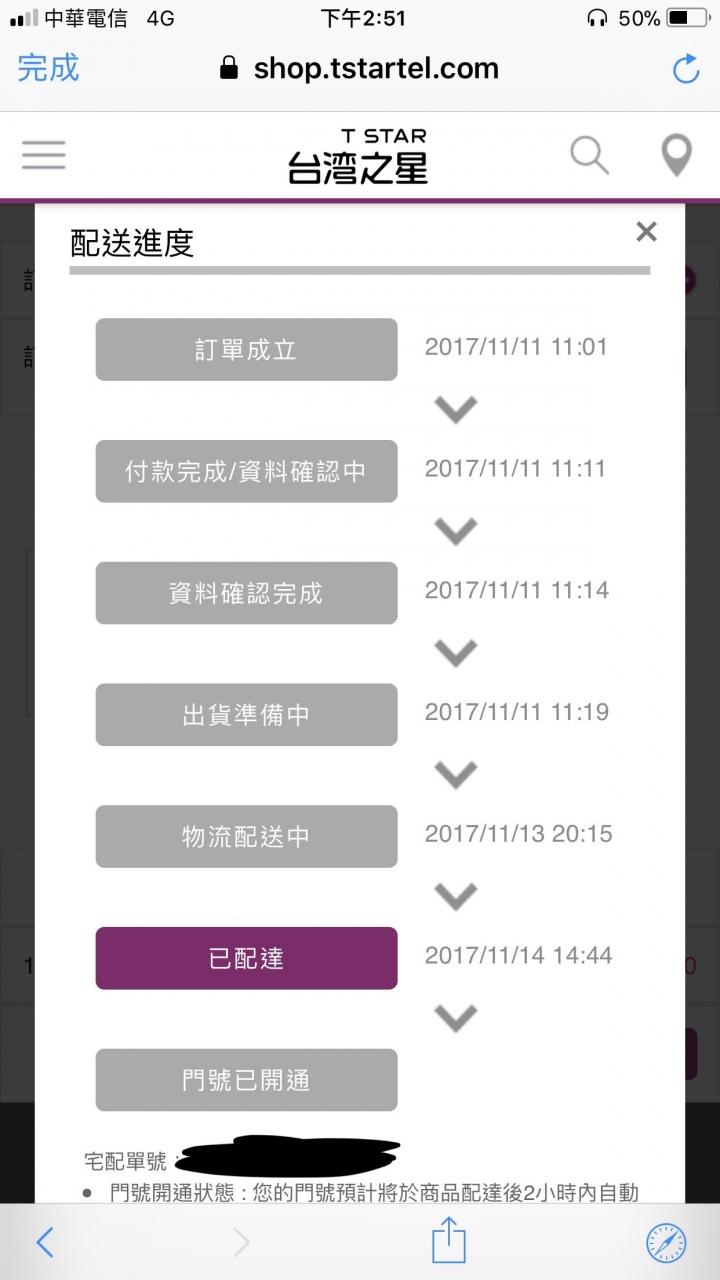This screenshot has height=1280, width=720.
Task: Open the store location pin
Action: coord(677,156)
